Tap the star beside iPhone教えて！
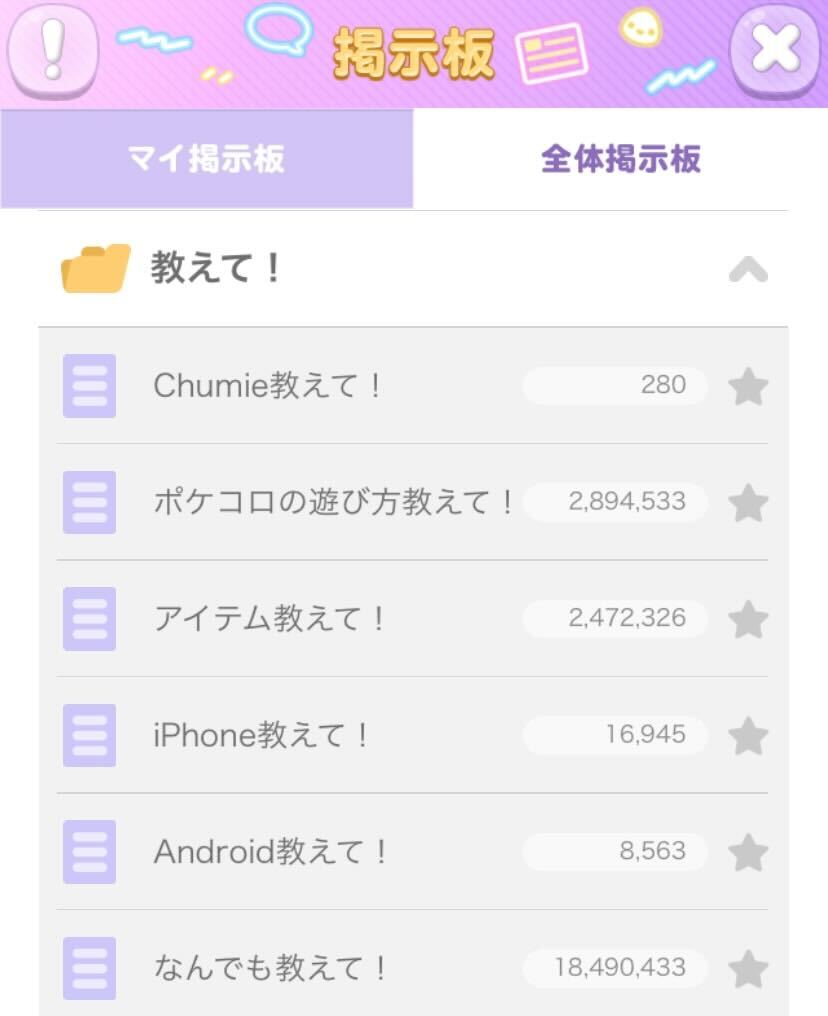 pos(748,737)
